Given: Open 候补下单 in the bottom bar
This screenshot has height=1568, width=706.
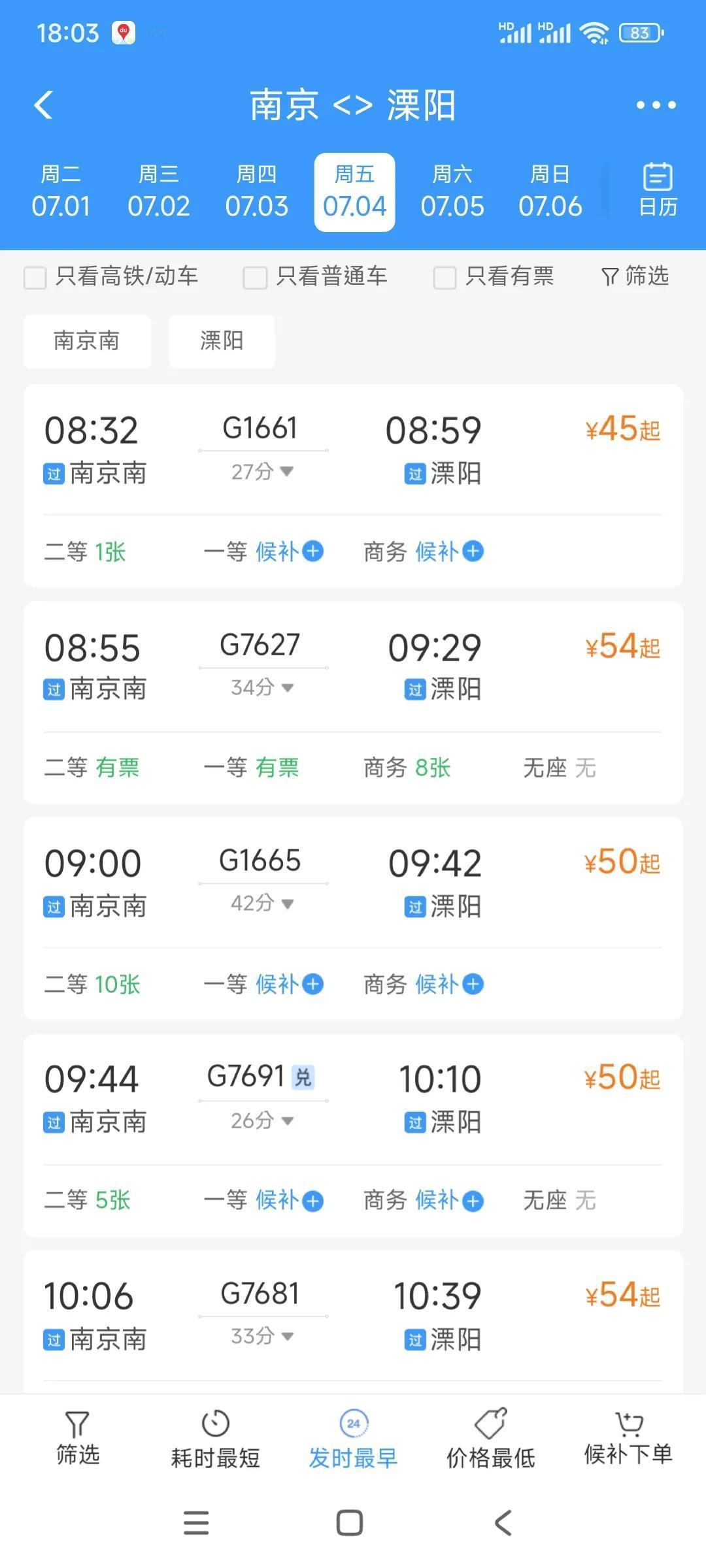Looking at the screenshot, I should click(x=628, y=1438).
